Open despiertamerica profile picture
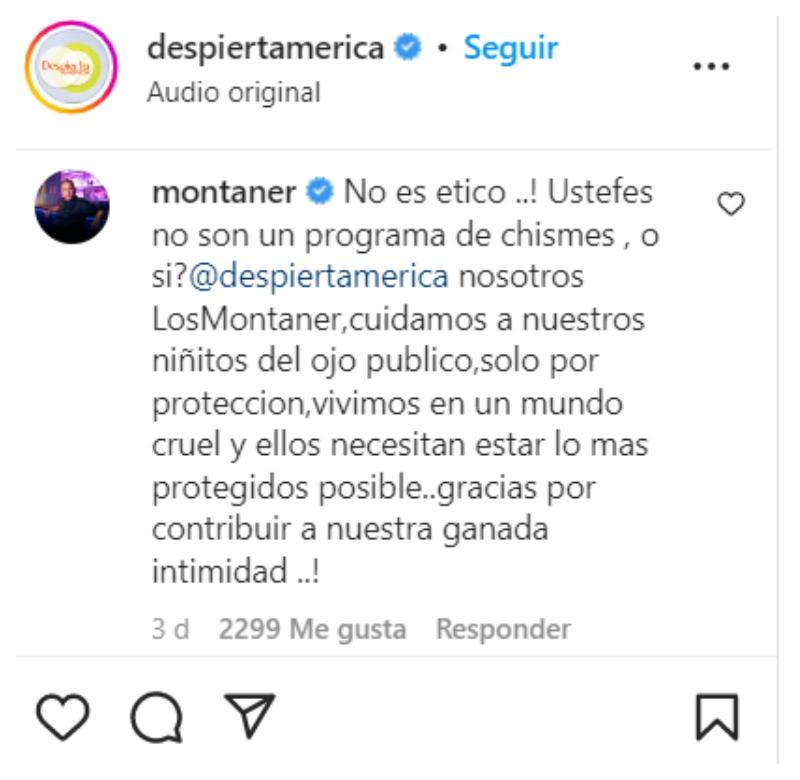The image size is (800, 780). click(x=71, y=67)
